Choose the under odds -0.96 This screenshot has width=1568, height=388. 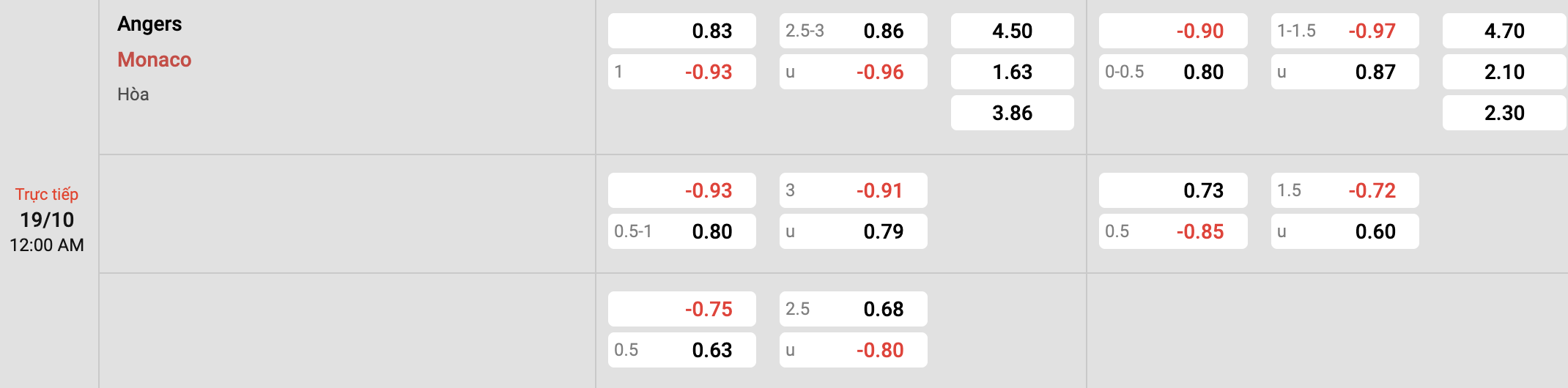point(853,72)
